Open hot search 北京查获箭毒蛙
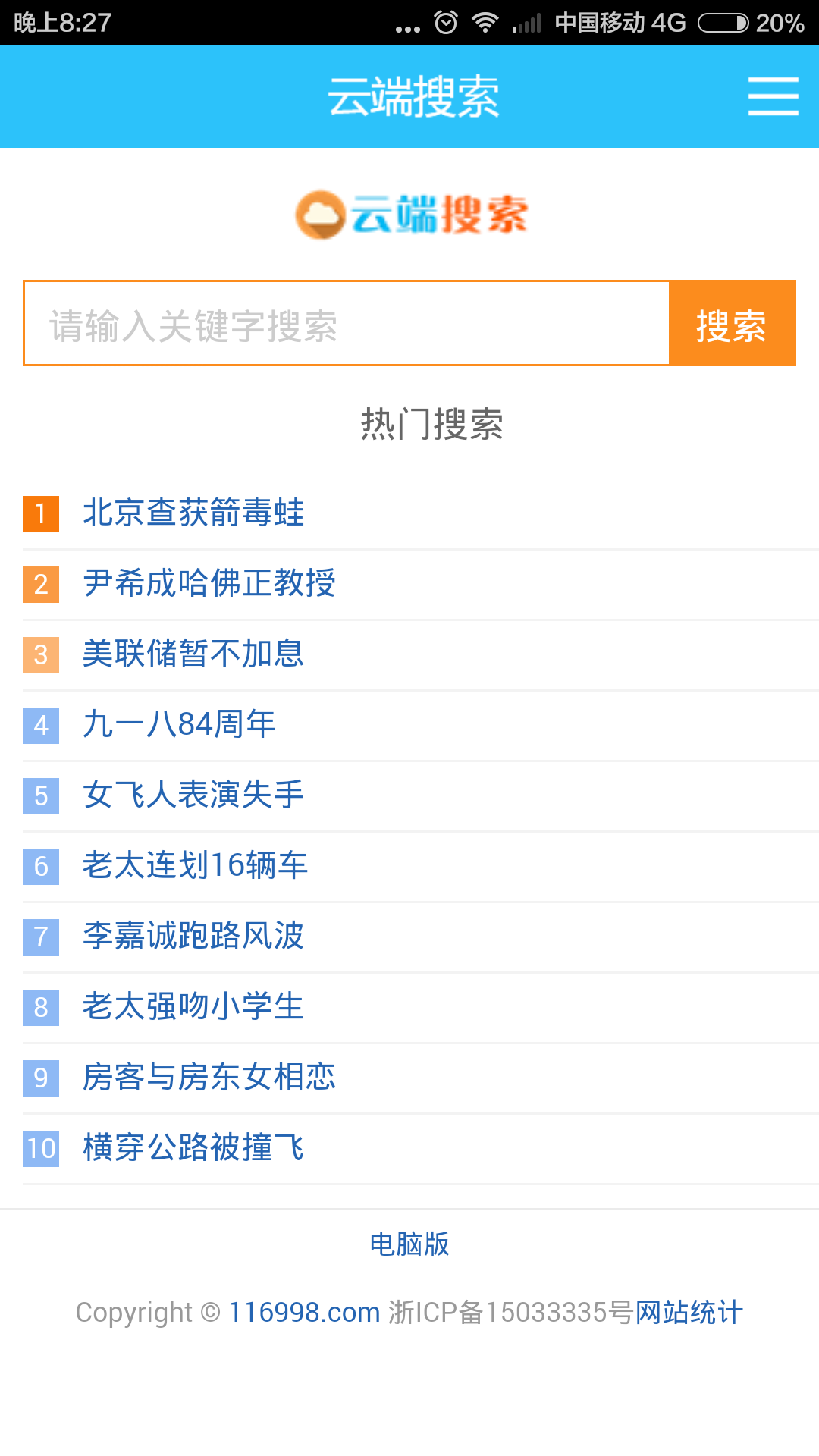The height and width of the screenshot is (1456, 819). click(193, 513)
